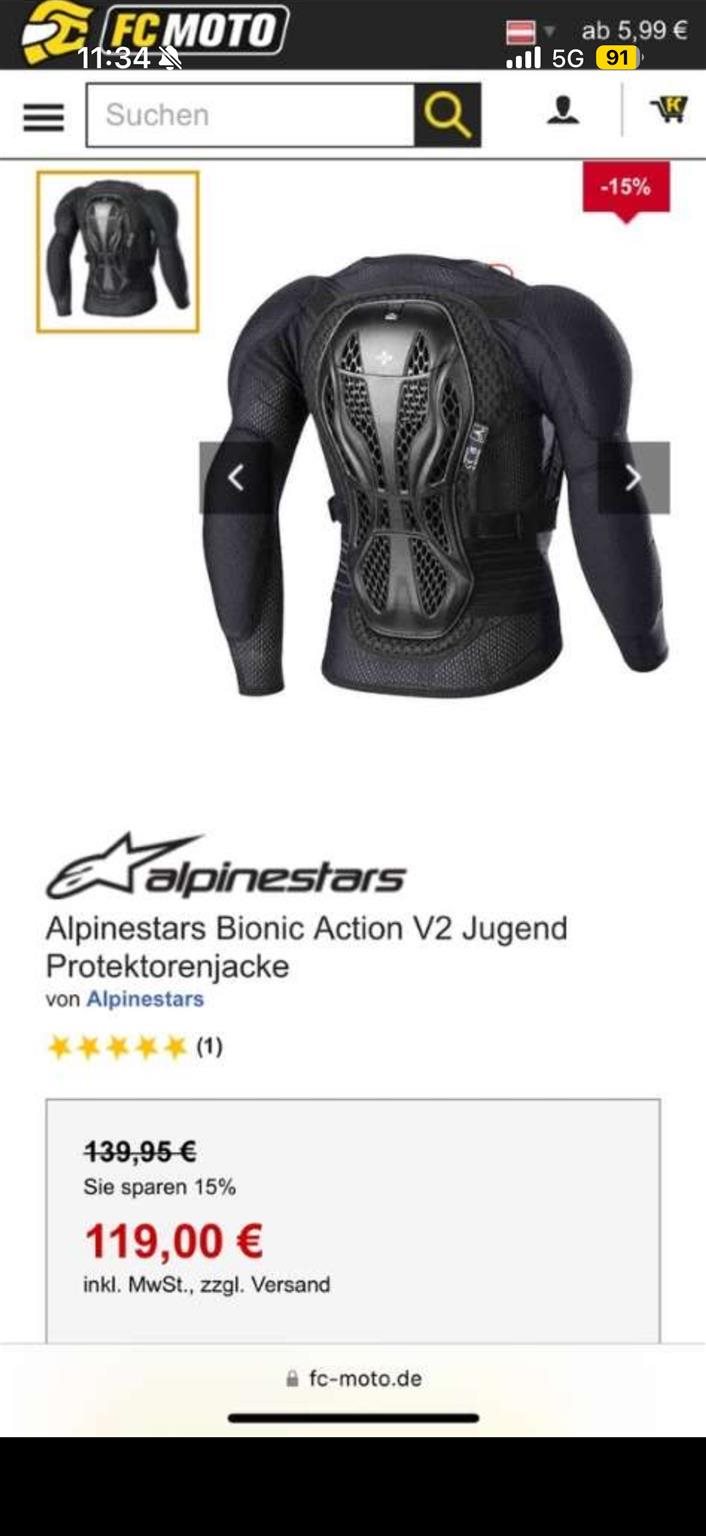Open the hamburger menu
The height and width of the screenshot is (1536, 706).
click(43, 116)
